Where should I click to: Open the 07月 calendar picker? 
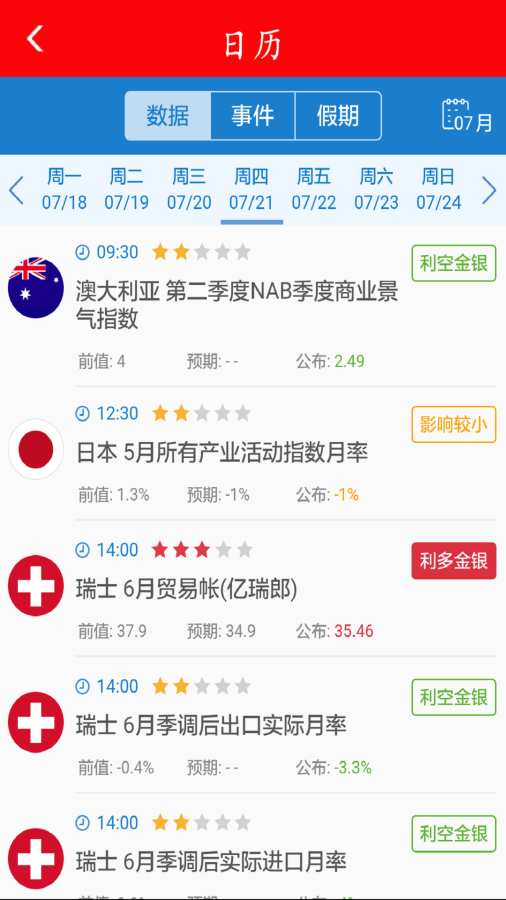(x=467, y=115)
